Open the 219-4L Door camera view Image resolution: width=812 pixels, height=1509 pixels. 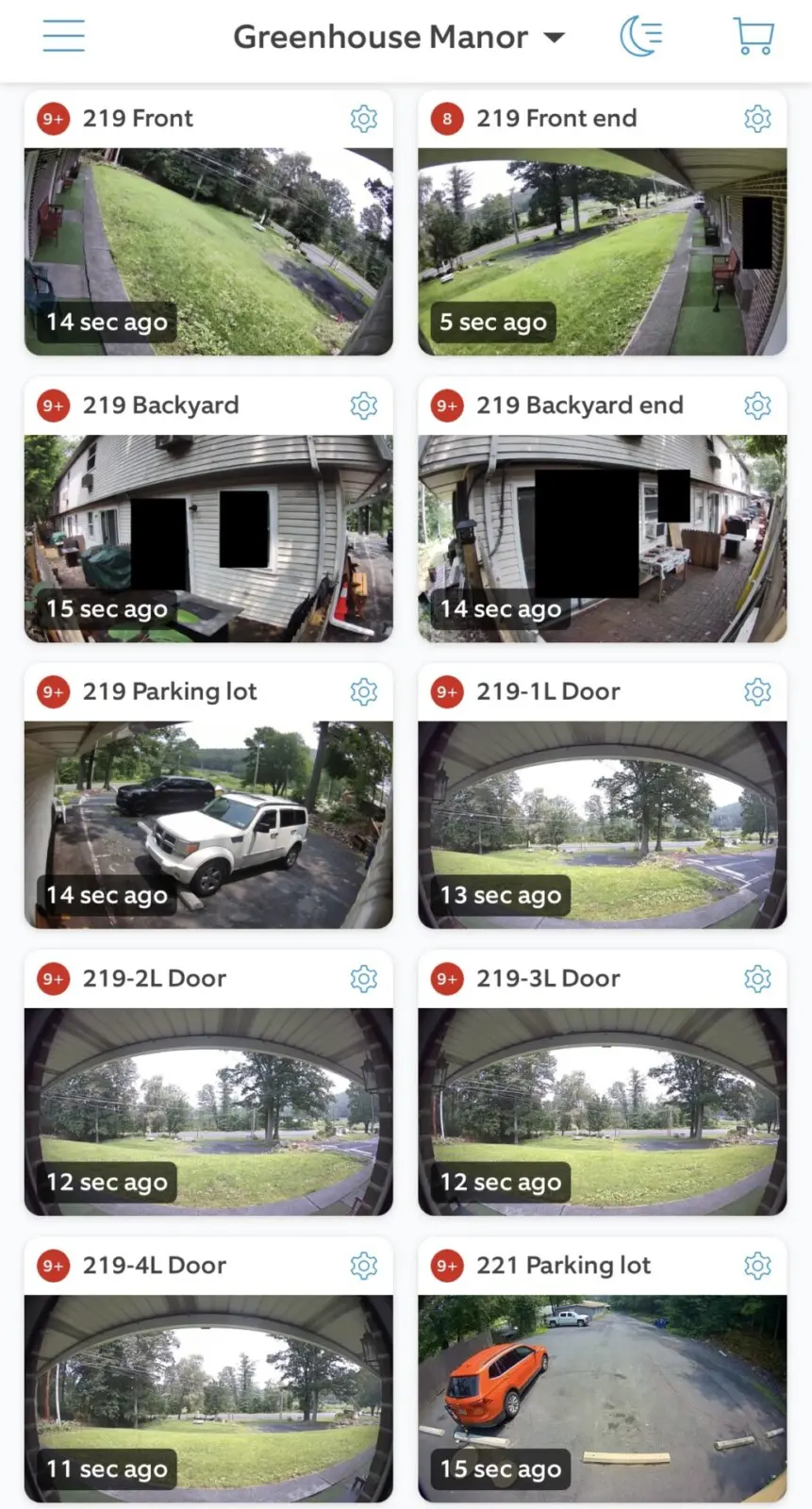(208, 1398)
